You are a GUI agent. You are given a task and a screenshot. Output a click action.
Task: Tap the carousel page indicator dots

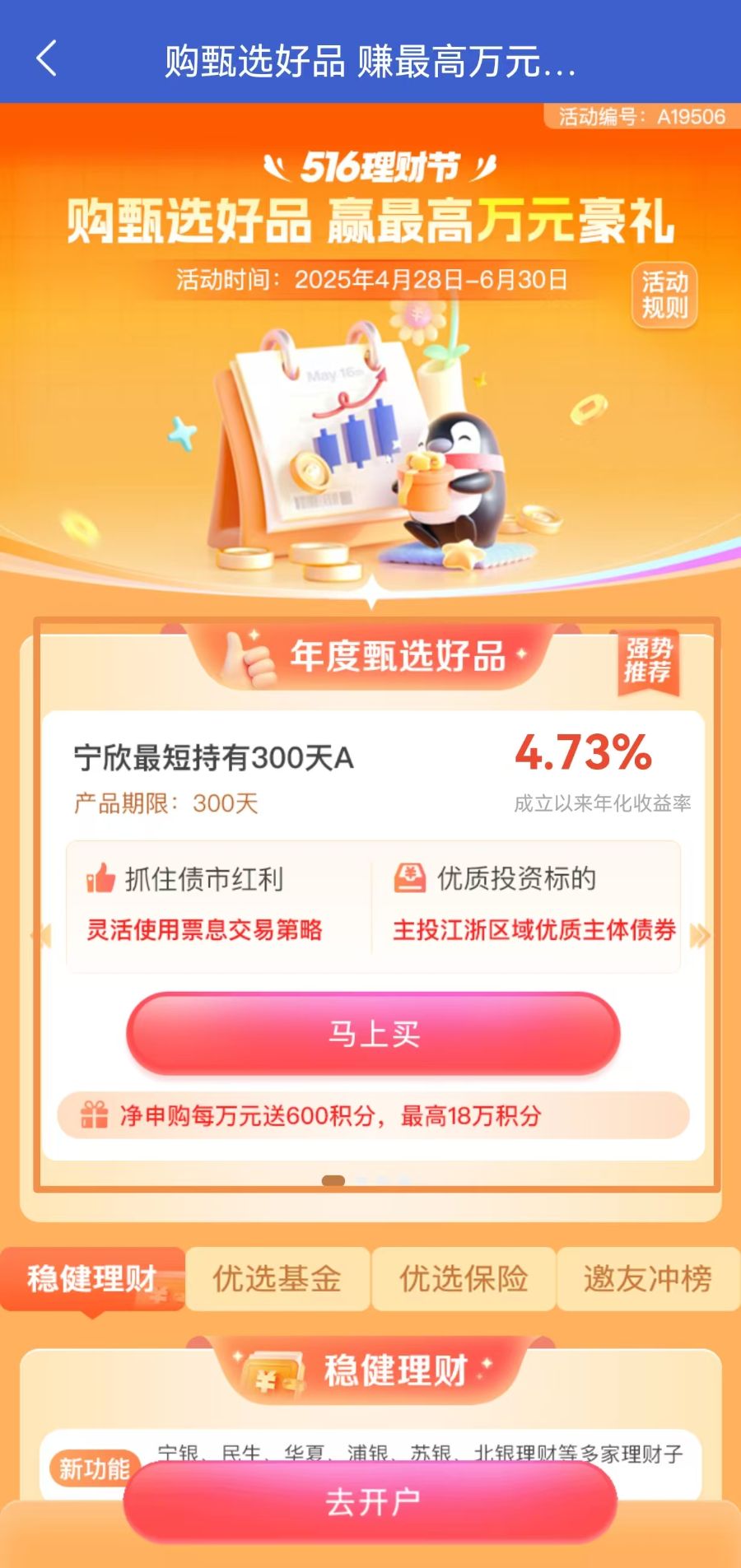point(366,1180)
